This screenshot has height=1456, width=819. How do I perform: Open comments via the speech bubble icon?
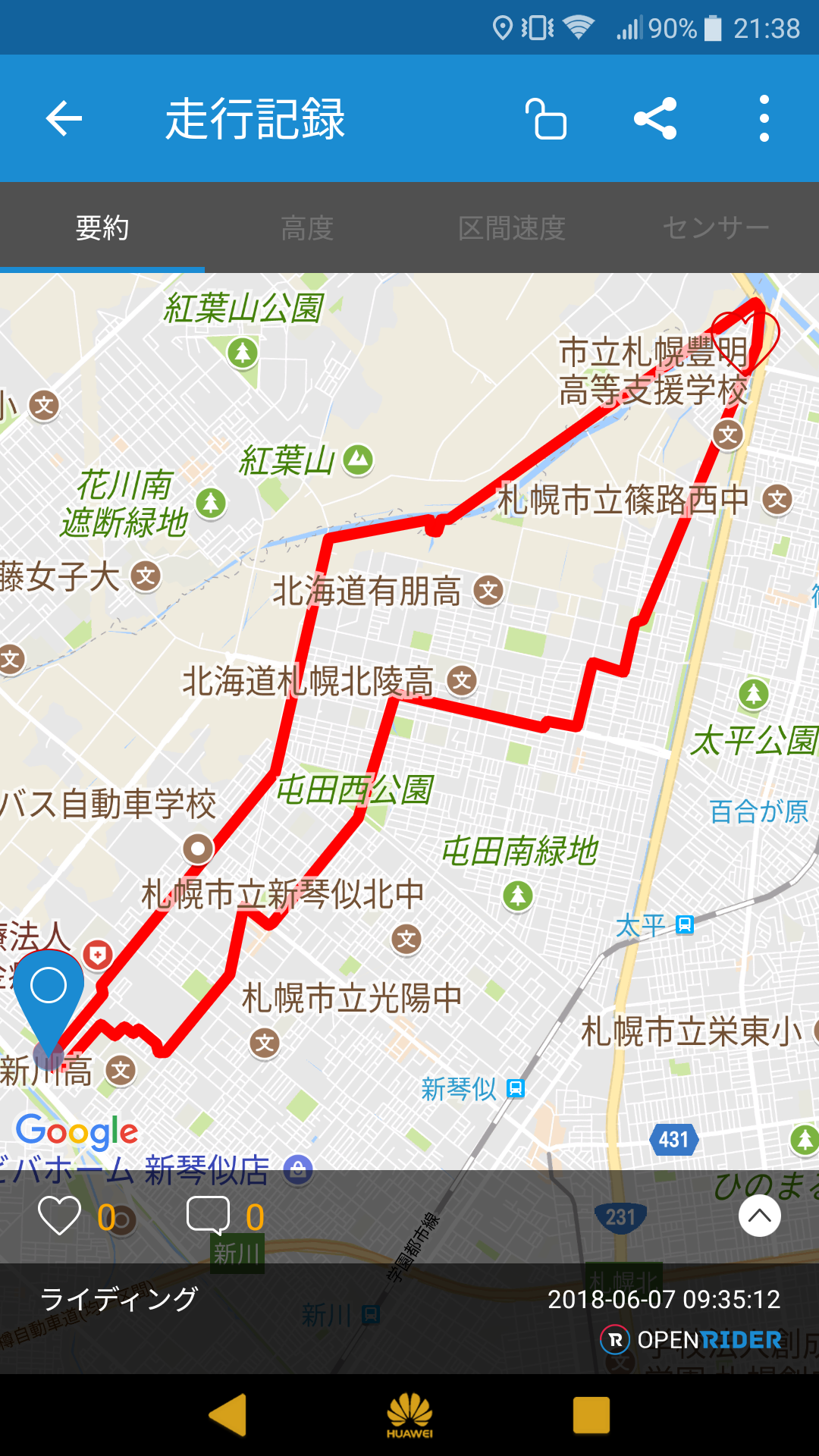tap(208, 1216)
